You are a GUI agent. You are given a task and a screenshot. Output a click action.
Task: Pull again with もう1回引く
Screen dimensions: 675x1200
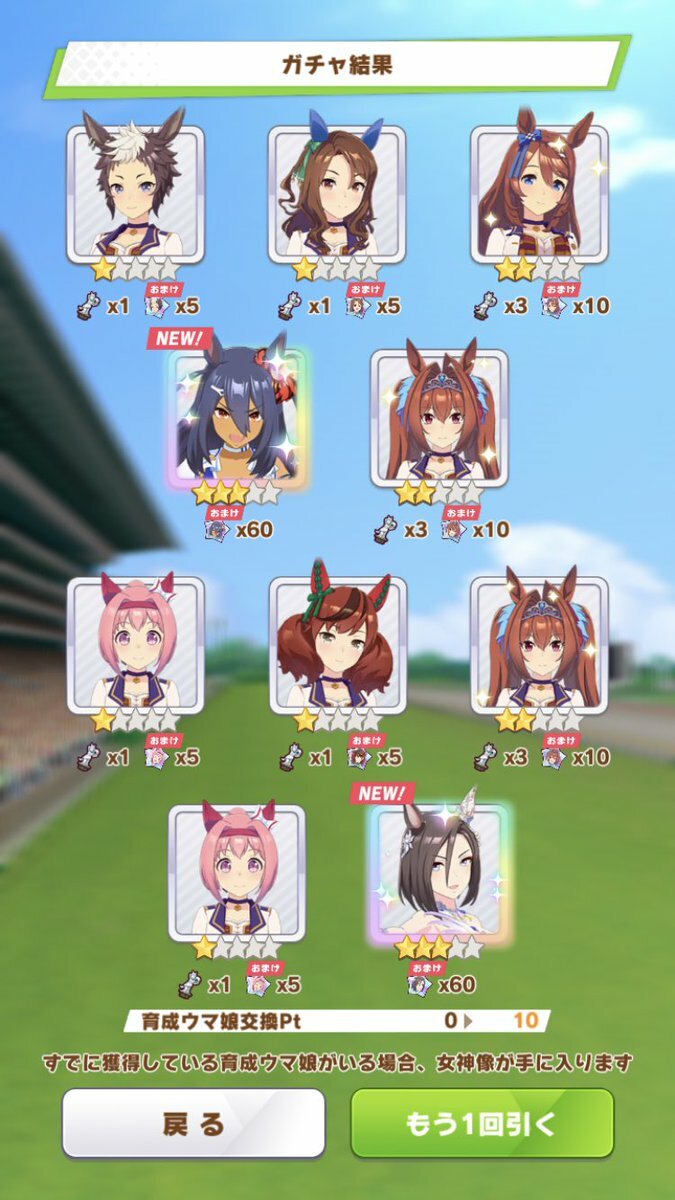[481, 1123]
